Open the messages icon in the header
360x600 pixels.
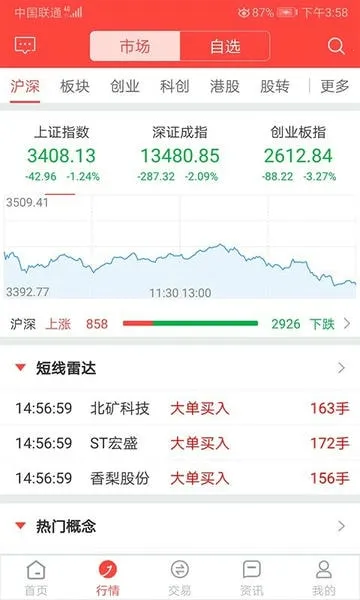pos(25,46)
